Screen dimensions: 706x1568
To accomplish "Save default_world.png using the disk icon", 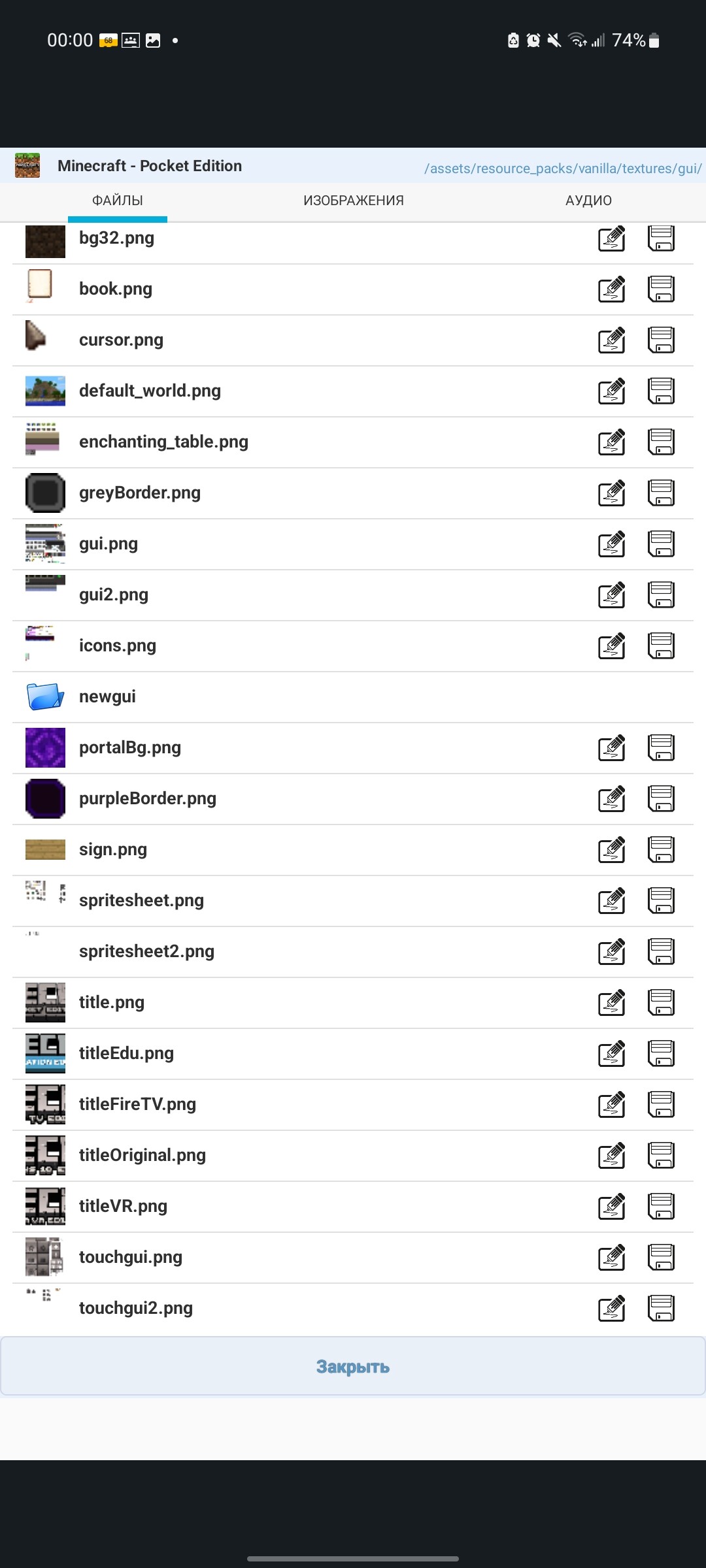I will click(661, 391).
